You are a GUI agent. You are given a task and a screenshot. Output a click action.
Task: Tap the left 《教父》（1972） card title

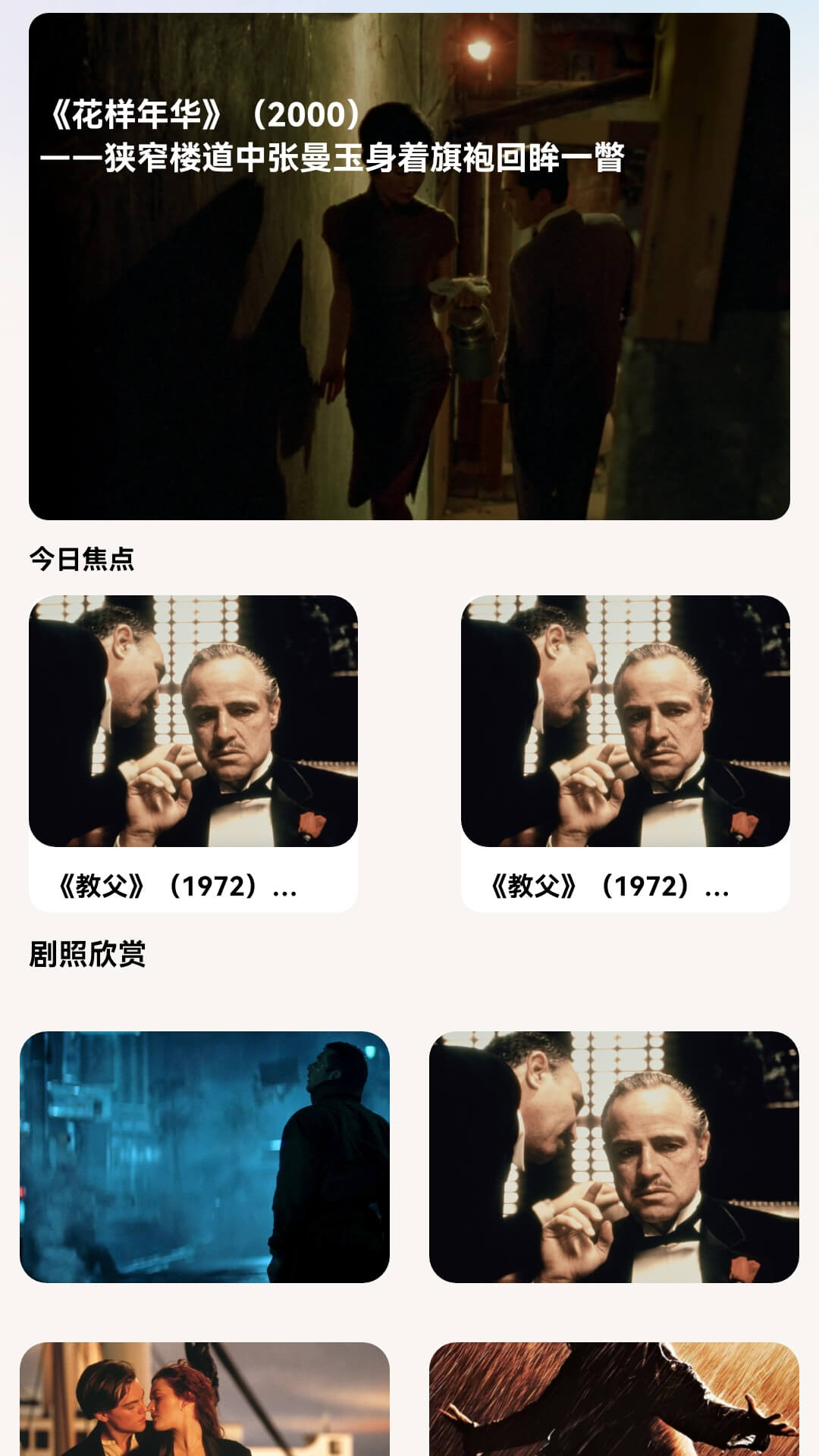(x=177, y=885)
